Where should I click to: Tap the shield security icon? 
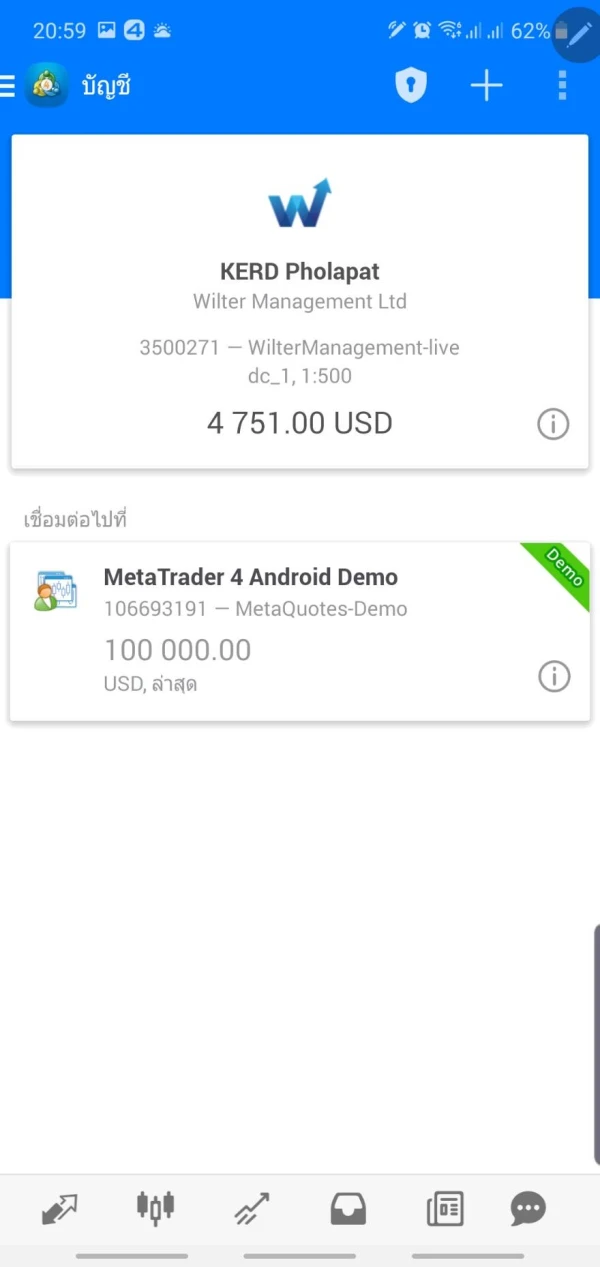[x=411, y=86]
